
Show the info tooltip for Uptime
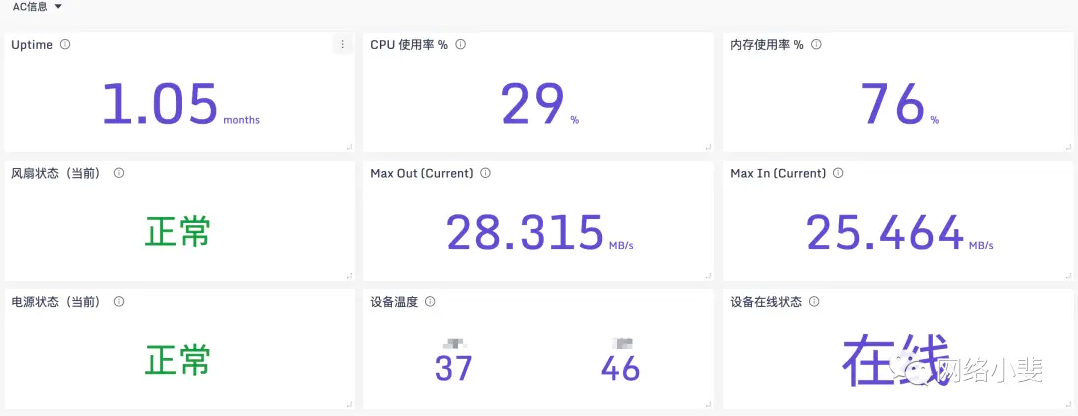point(65,45)
